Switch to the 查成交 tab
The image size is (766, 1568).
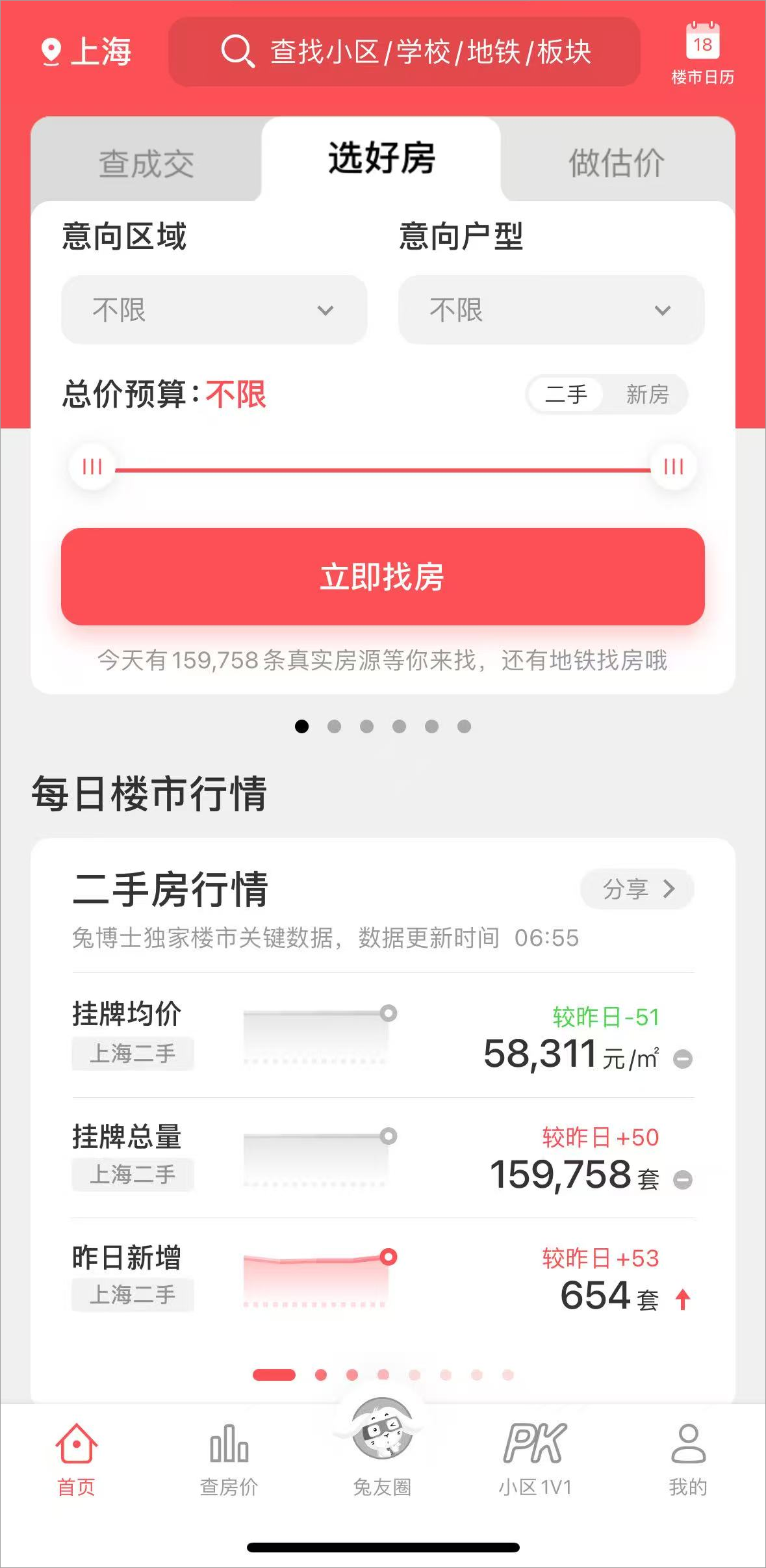coord(146,163)
